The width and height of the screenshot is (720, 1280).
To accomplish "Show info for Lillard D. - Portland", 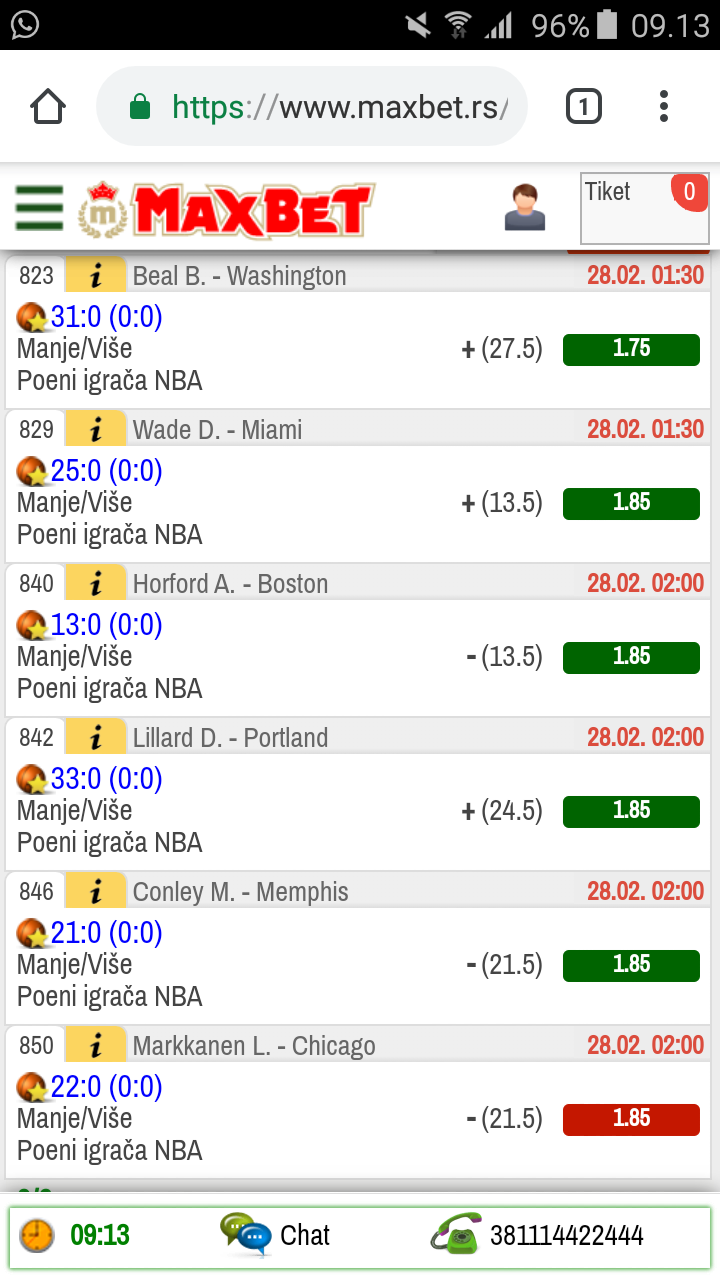I will 96,737.
